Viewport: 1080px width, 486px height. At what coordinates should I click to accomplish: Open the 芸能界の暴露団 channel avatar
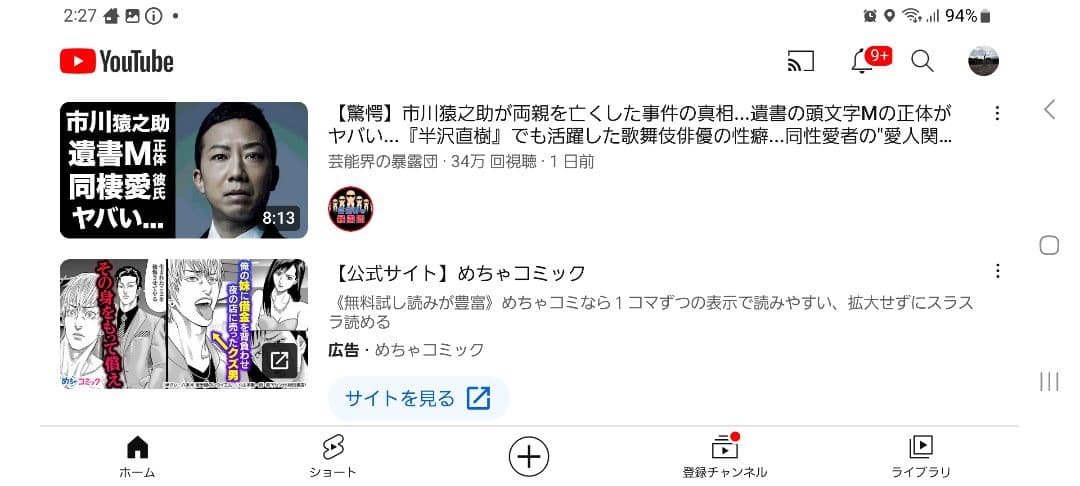(350, 209)
